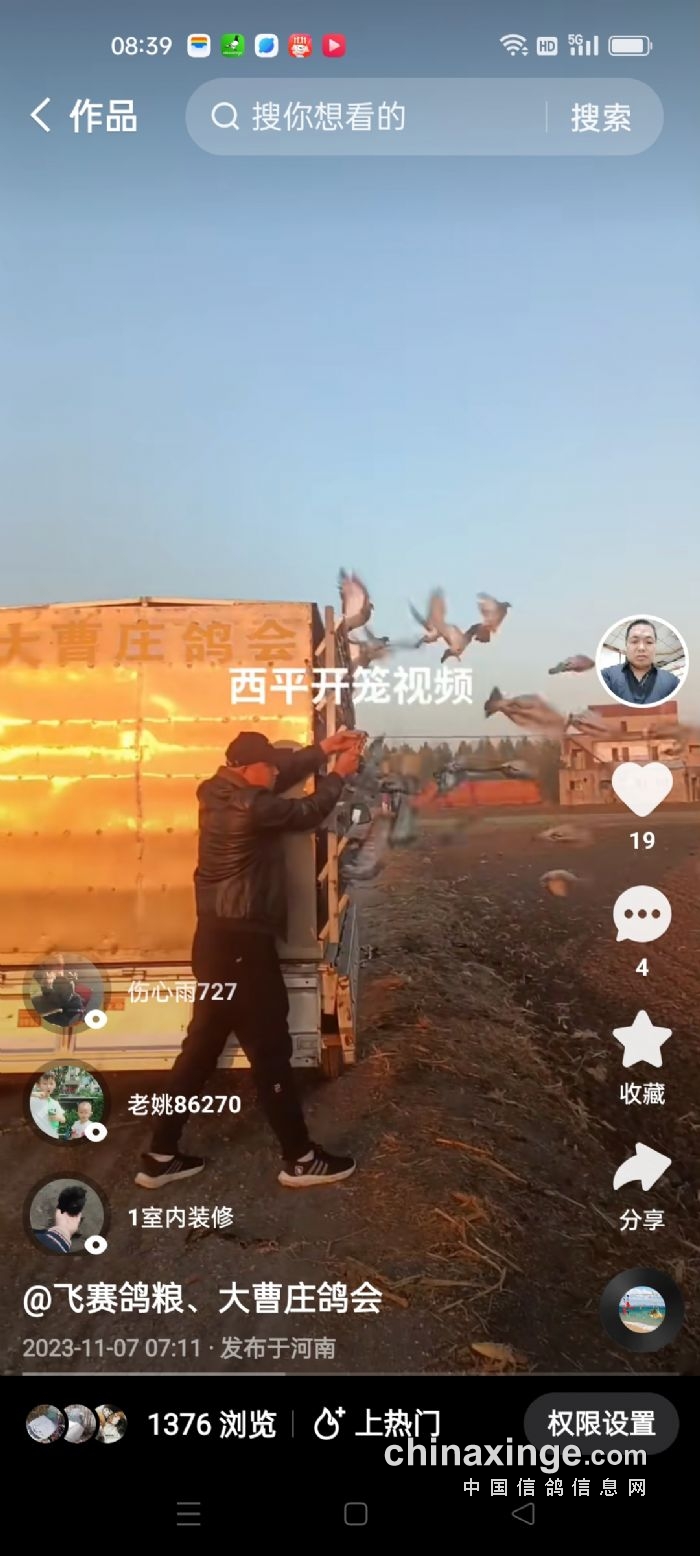Image resolution: width=700 pixels, height=1556 pixels.
Task: Promote the video with 上热门
Action: tap(377, 1423)
